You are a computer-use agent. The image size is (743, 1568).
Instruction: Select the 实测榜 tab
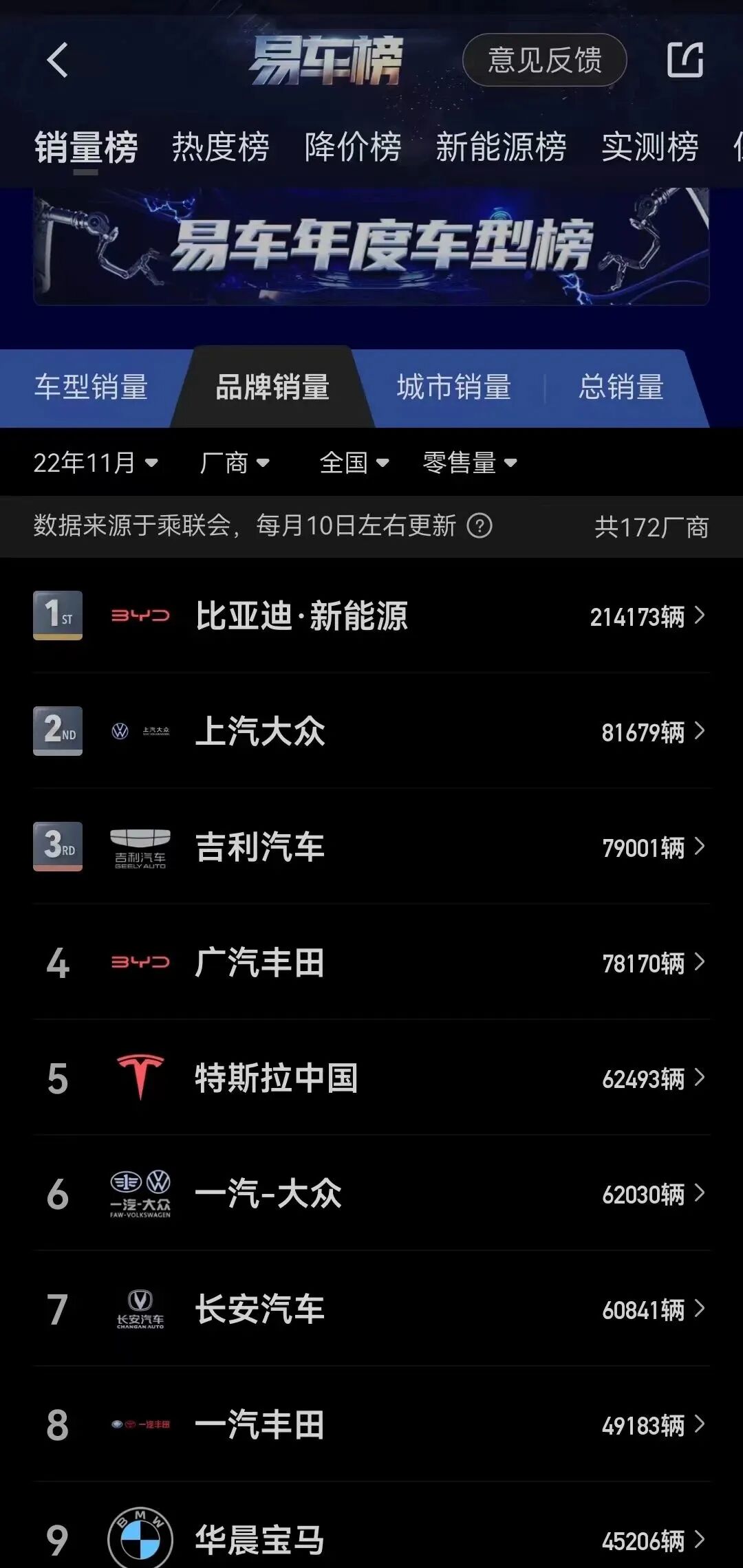[x=650, y=147]
